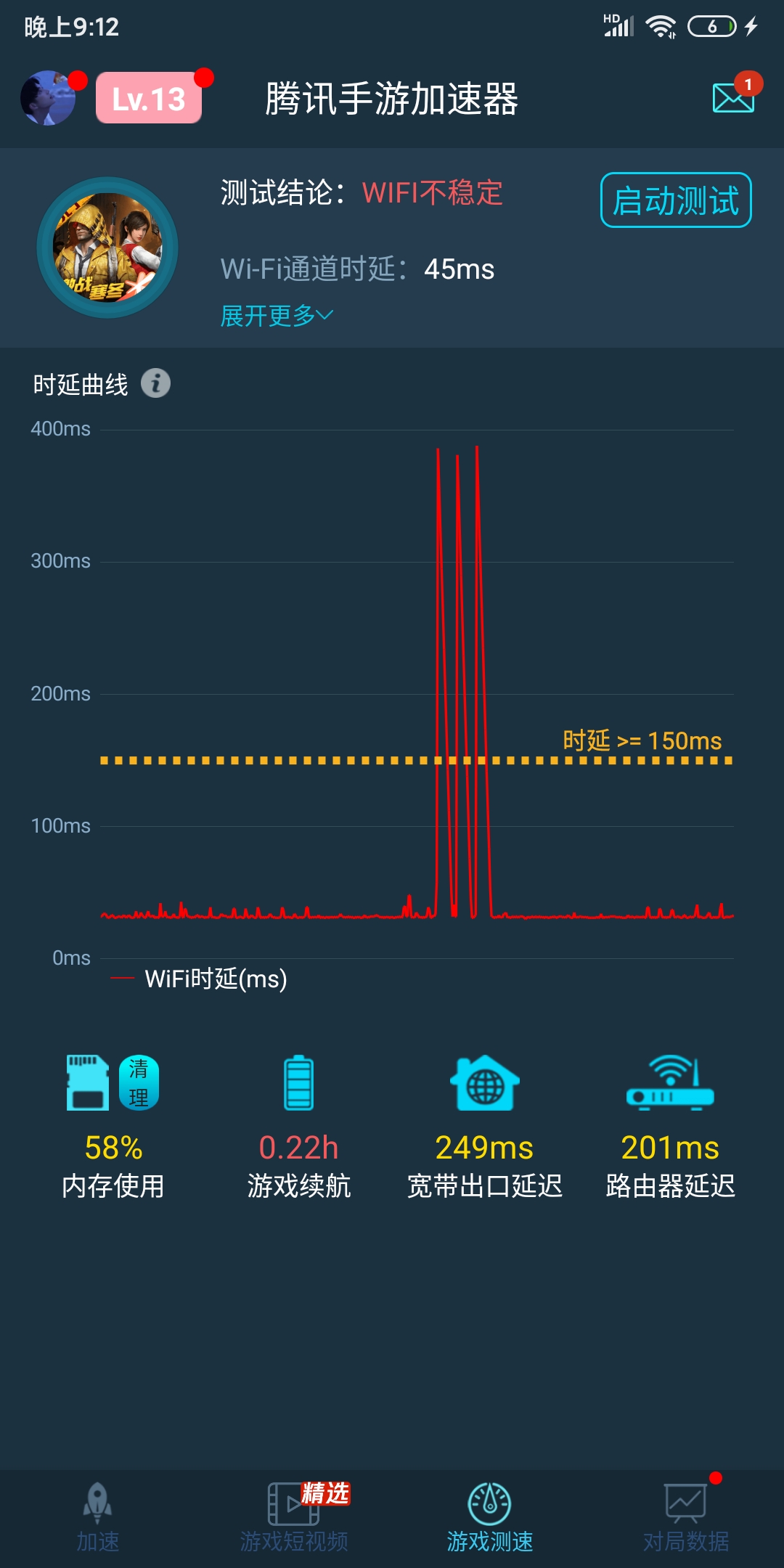Screen dimensions: 784x1568
Task: Open the 对局数据 tab
Action: tap(686, 1518)
